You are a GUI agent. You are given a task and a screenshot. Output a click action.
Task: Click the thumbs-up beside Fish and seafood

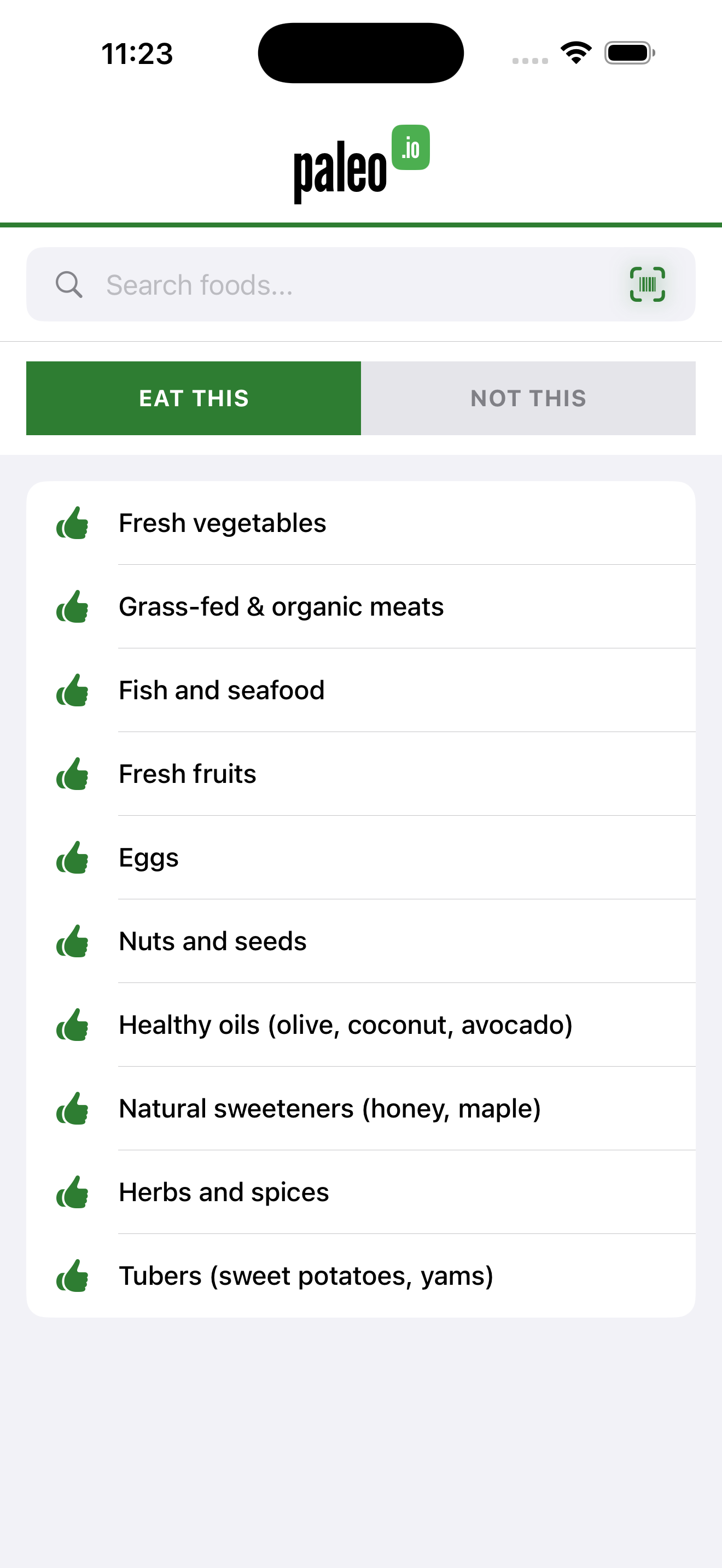click(72, 691)
